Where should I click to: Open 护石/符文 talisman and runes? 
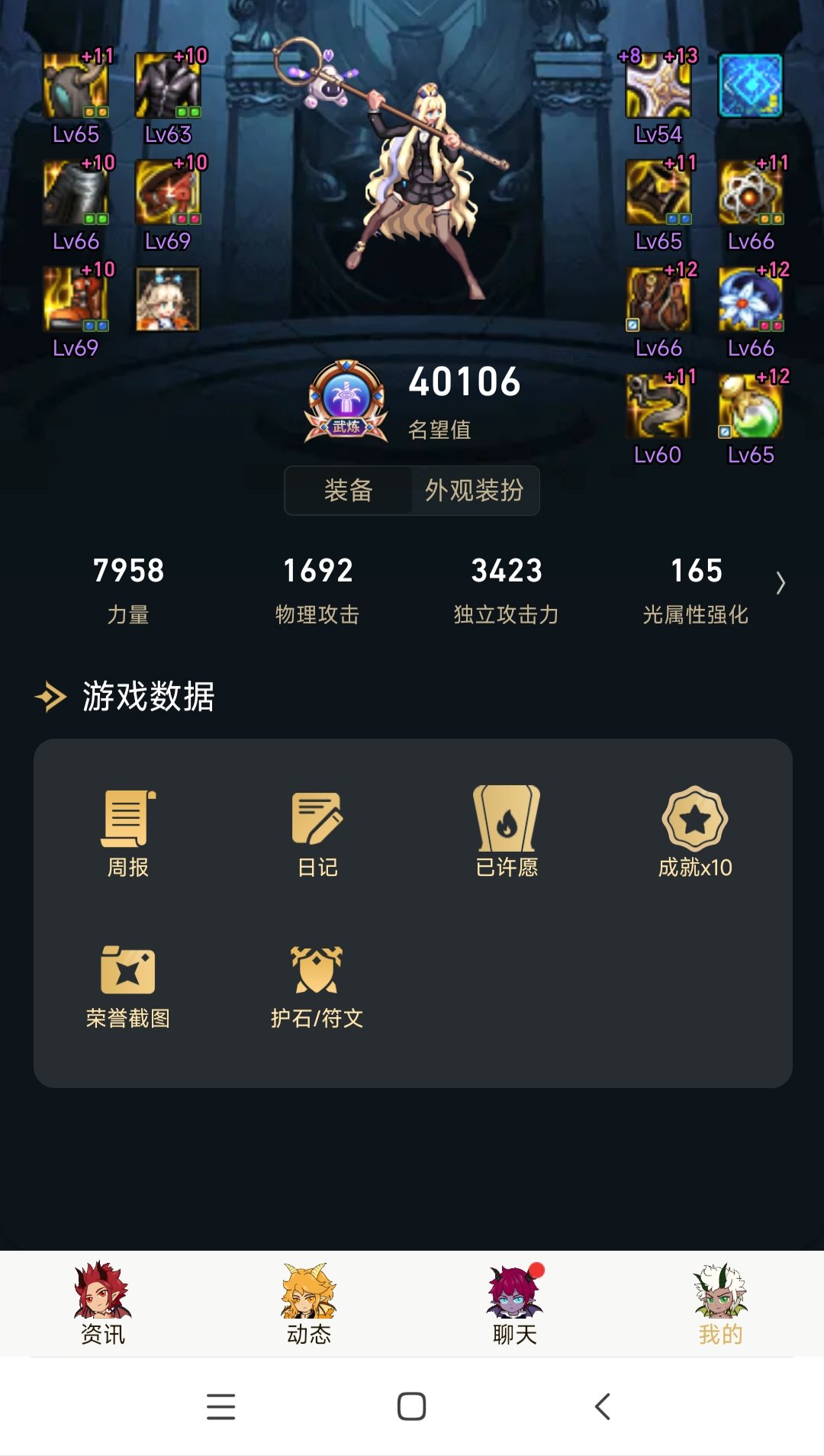[317, 987]
